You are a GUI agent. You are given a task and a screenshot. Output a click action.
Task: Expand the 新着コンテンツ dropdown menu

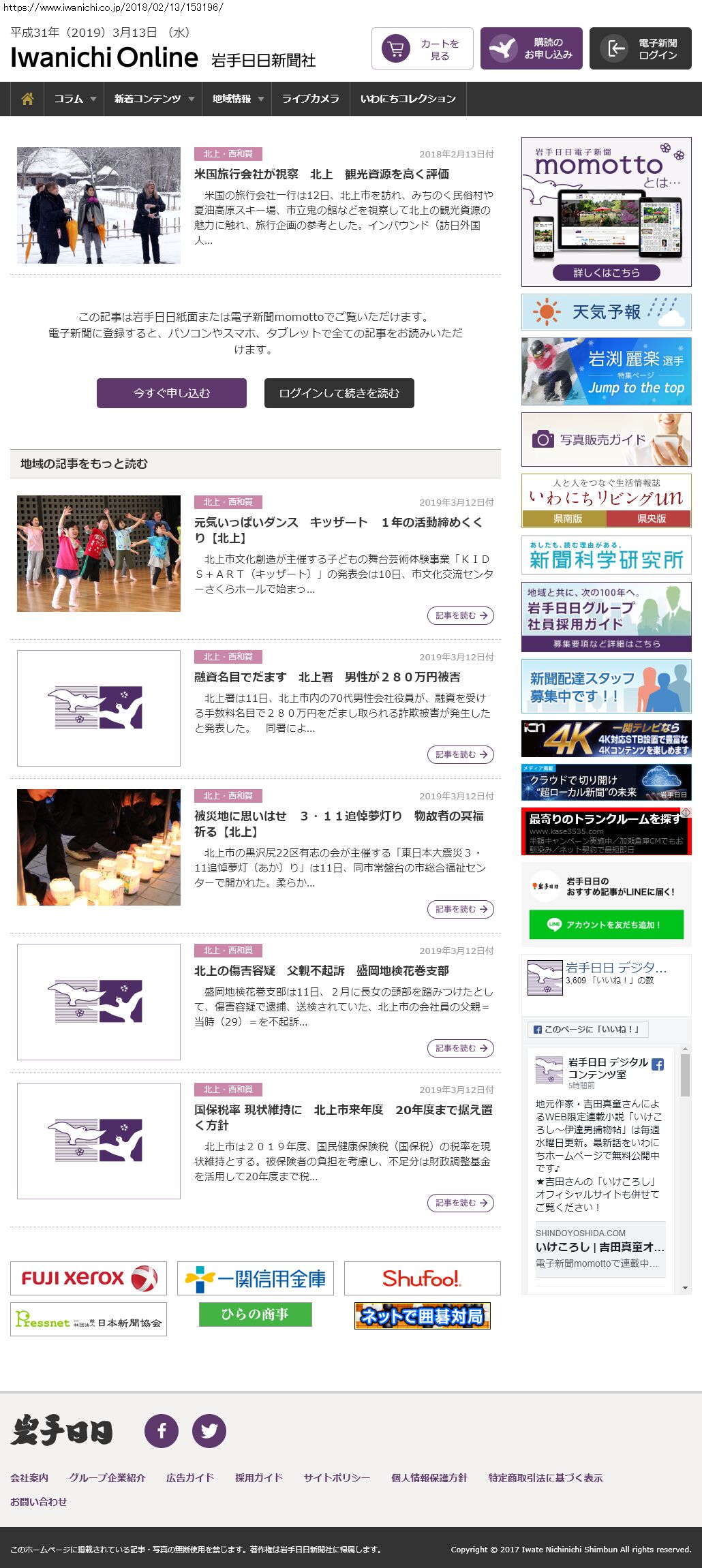pyautogui.click(x=153, y=99)
